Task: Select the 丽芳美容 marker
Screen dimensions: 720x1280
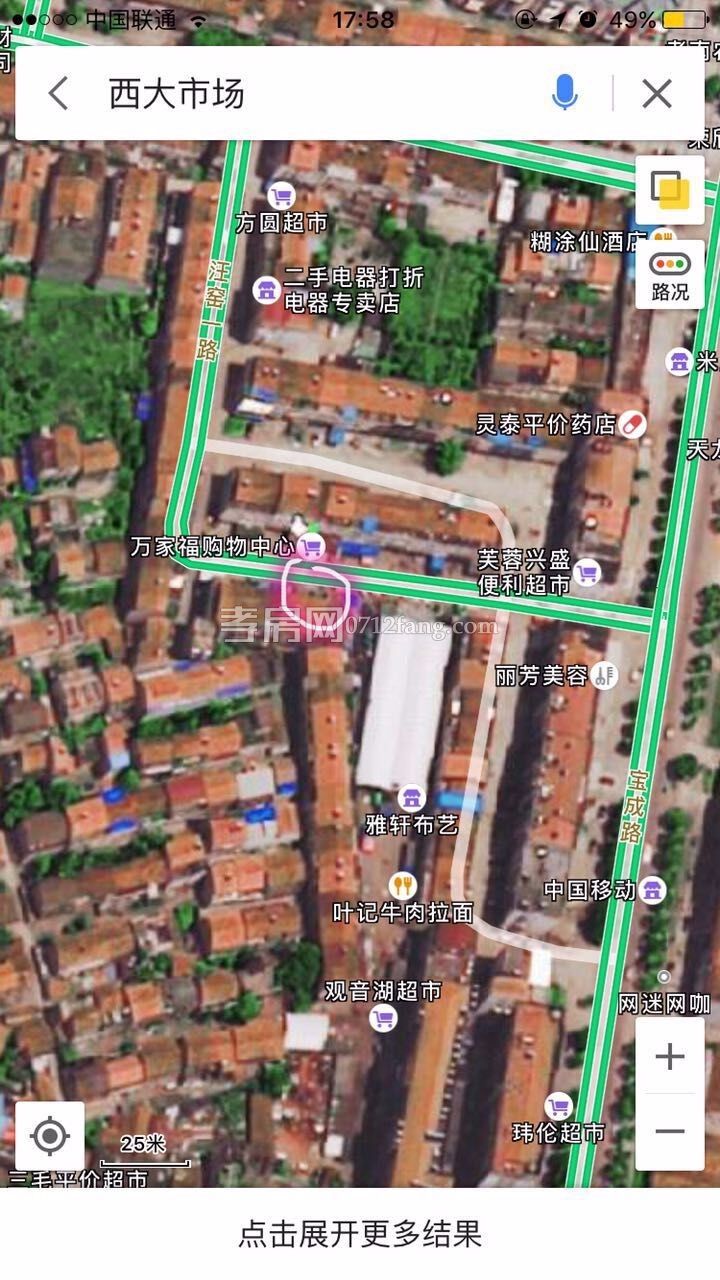Action: point(604,675)
